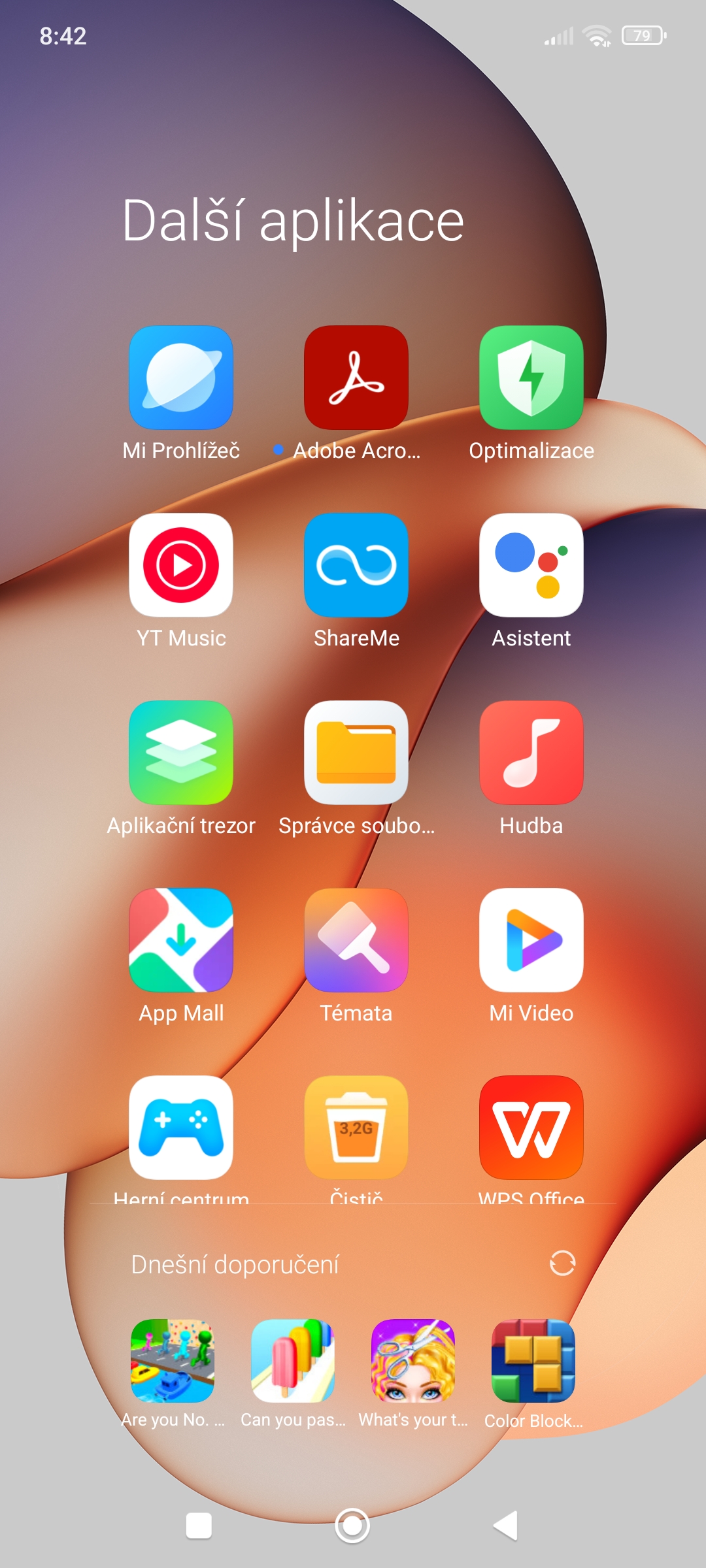Show recent apps
Screen dimensions: 706x1568
tap(199, 1526)
